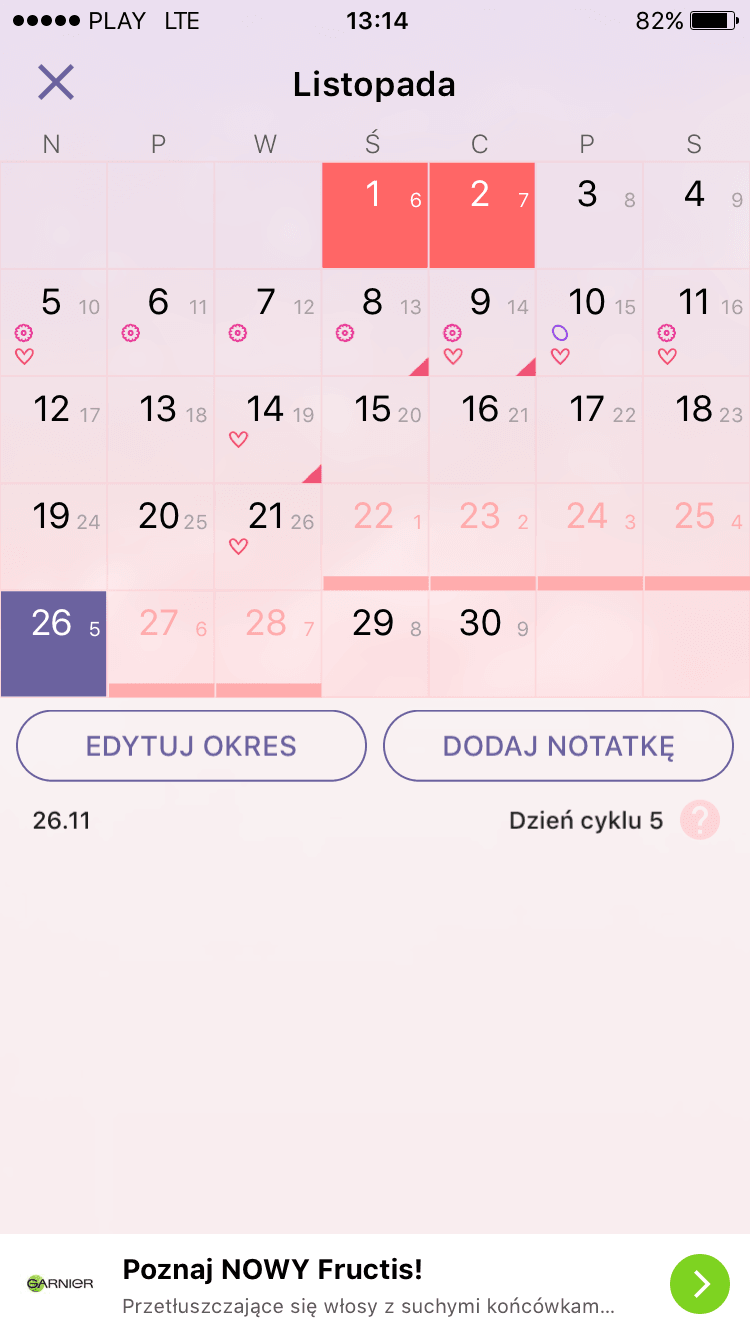Select November 22 in the calendar

click(x=375, y=536)
